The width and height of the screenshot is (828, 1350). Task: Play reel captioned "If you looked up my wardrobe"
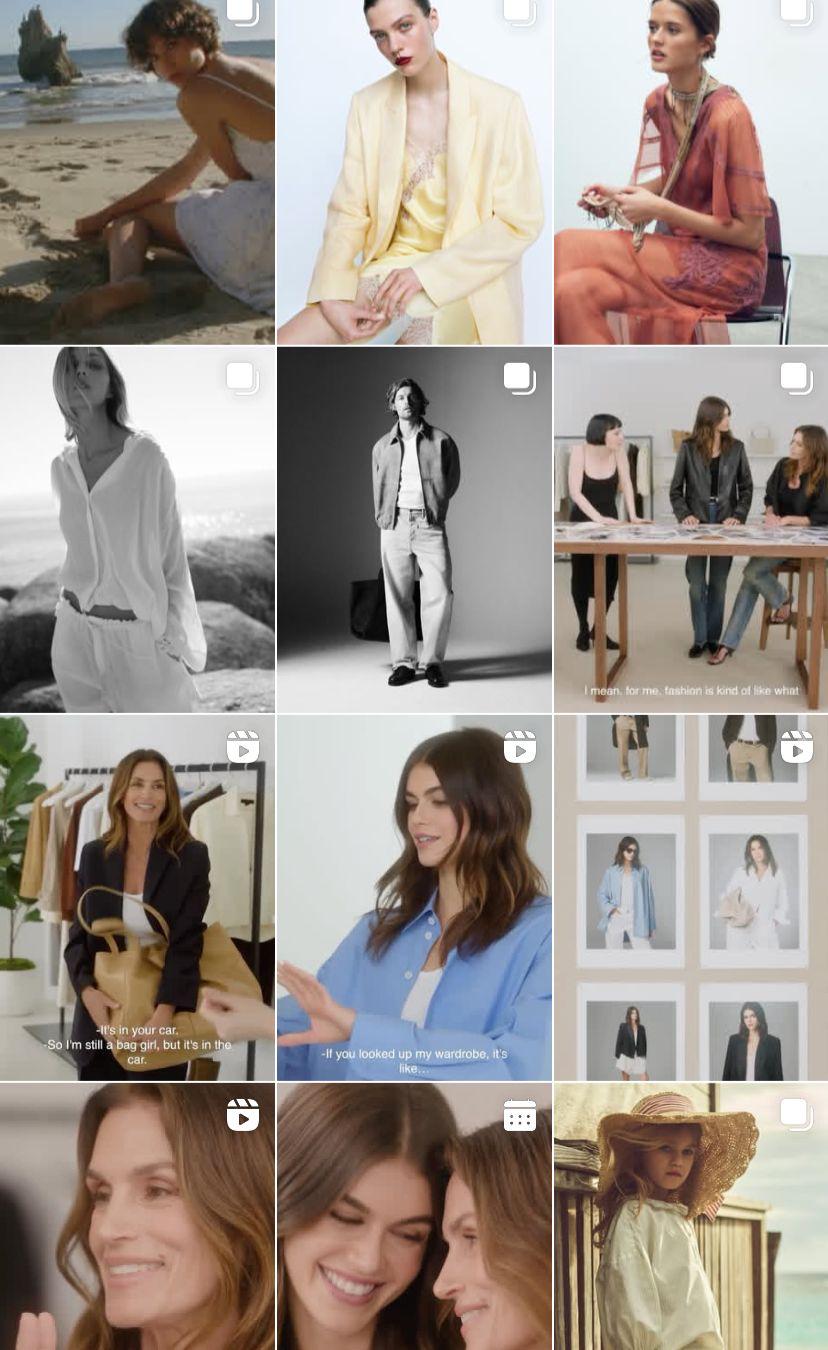tap(414, 897)
